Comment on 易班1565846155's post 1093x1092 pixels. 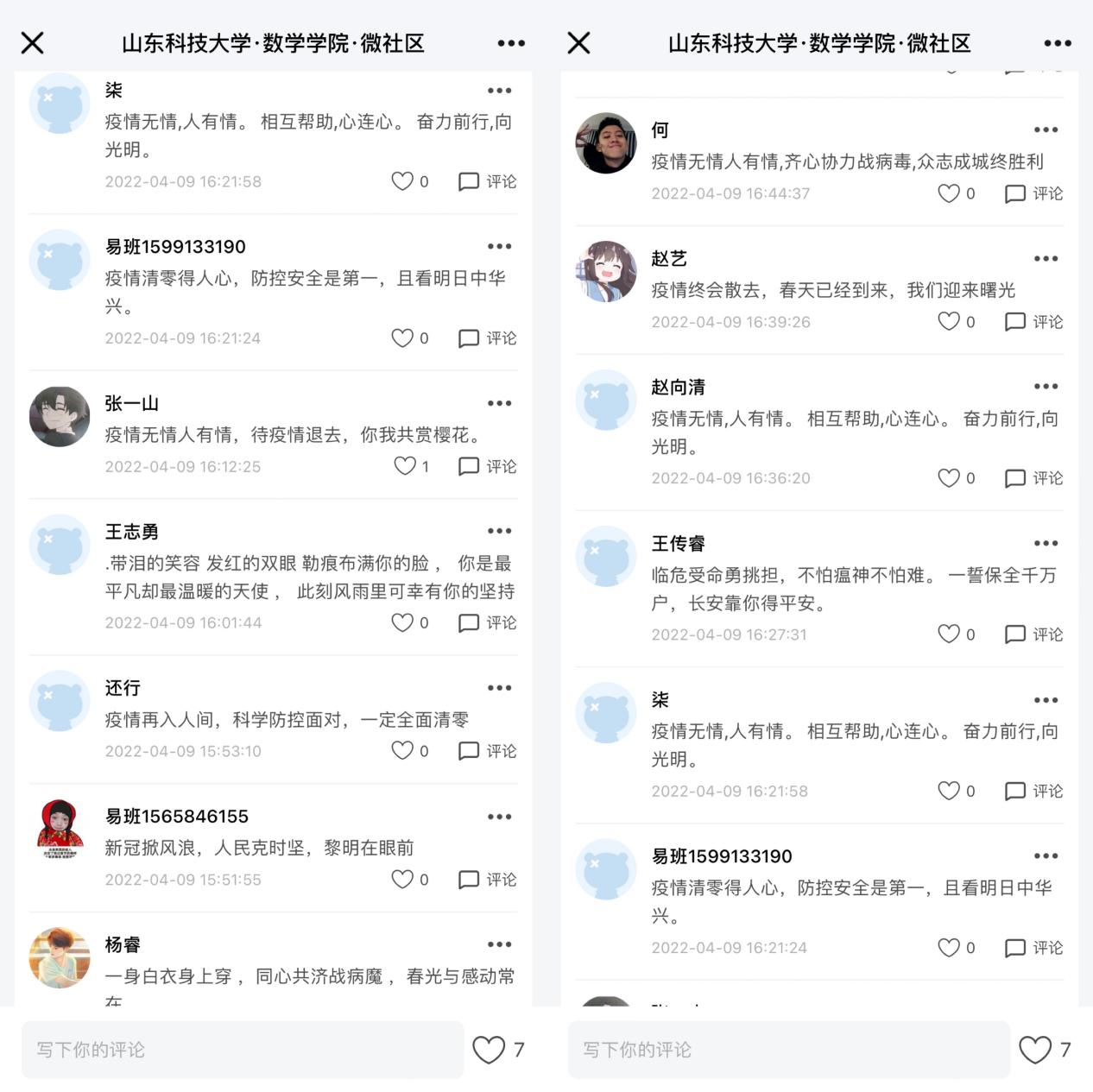click(x=487, y=880)
